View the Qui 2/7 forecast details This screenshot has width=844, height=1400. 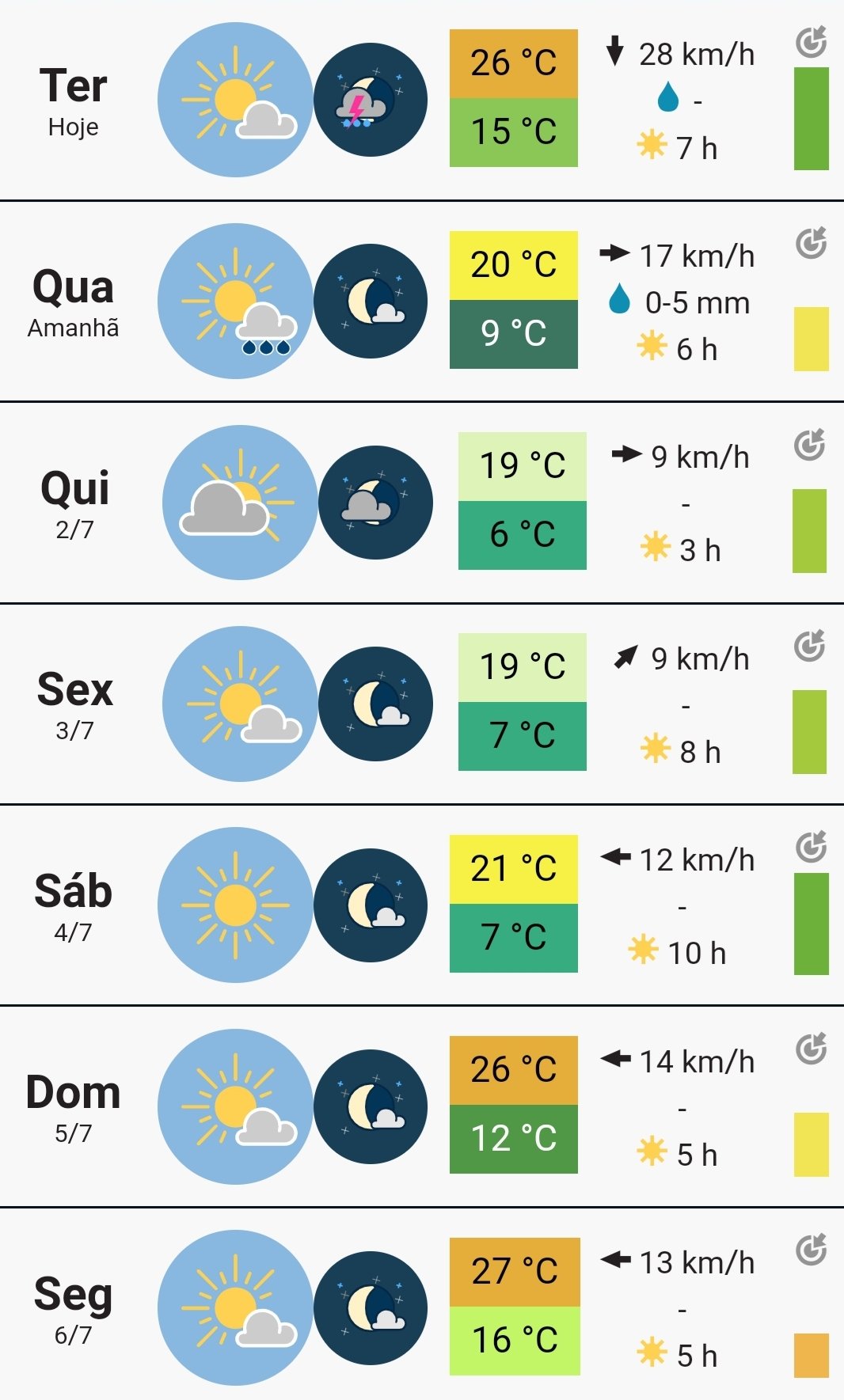click(x=74, y=503)
